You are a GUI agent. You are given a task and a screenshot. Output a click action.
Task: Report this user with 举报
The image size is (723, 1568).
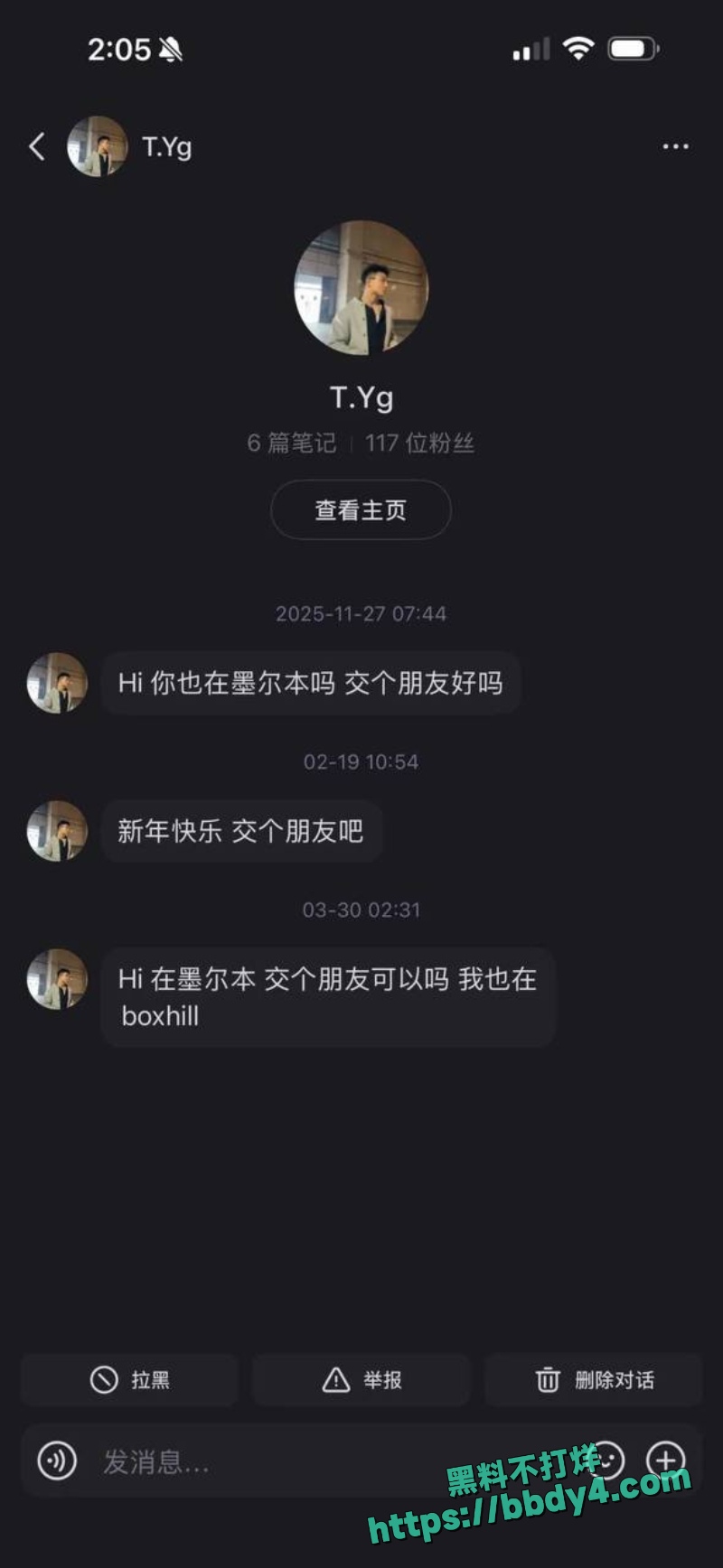pos(361,1380)
